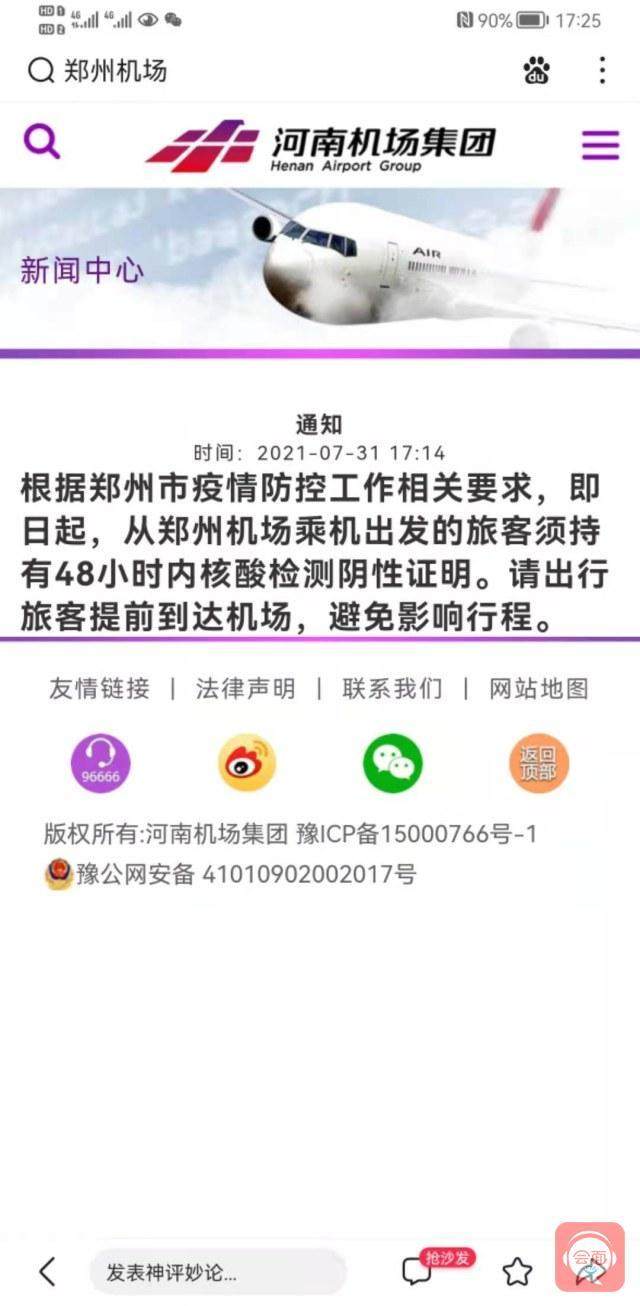Screen dimensions: 640x1306
Task: Open the 法律声明 link
Action: 245,688
